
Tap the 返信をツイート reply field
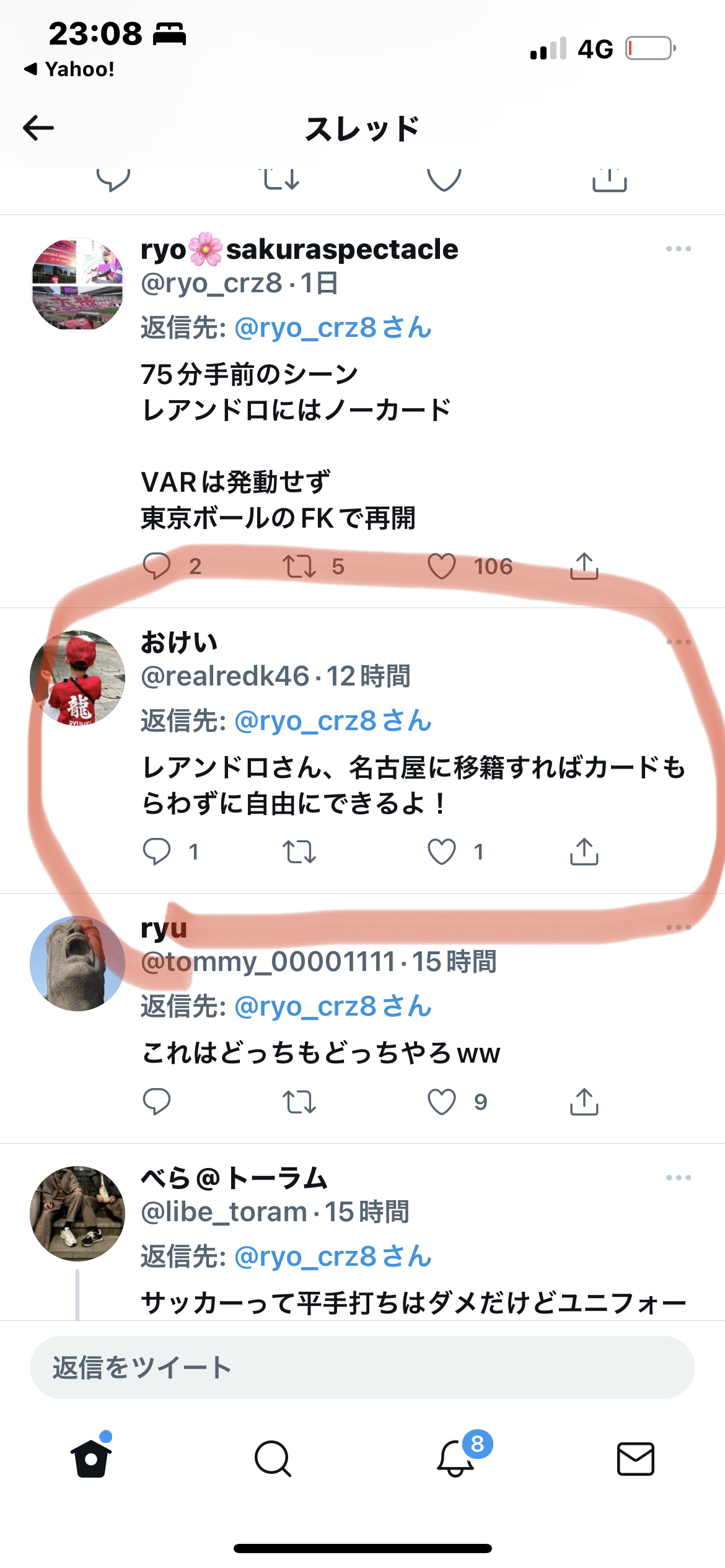[362, 1367]
